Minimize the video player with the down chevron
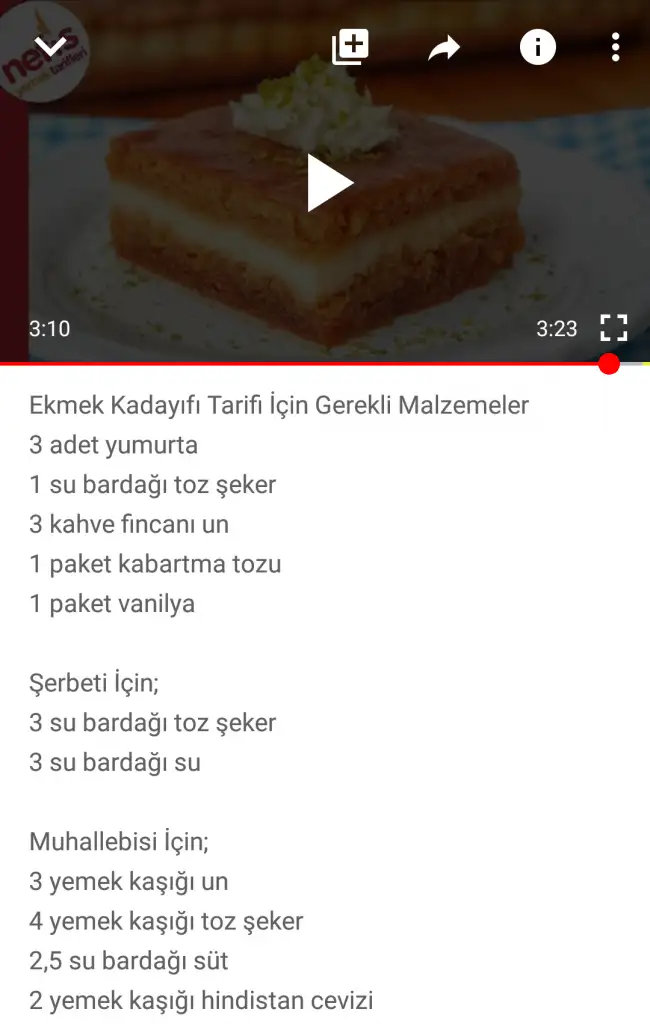650x1024 pixels. coord(50,46)
